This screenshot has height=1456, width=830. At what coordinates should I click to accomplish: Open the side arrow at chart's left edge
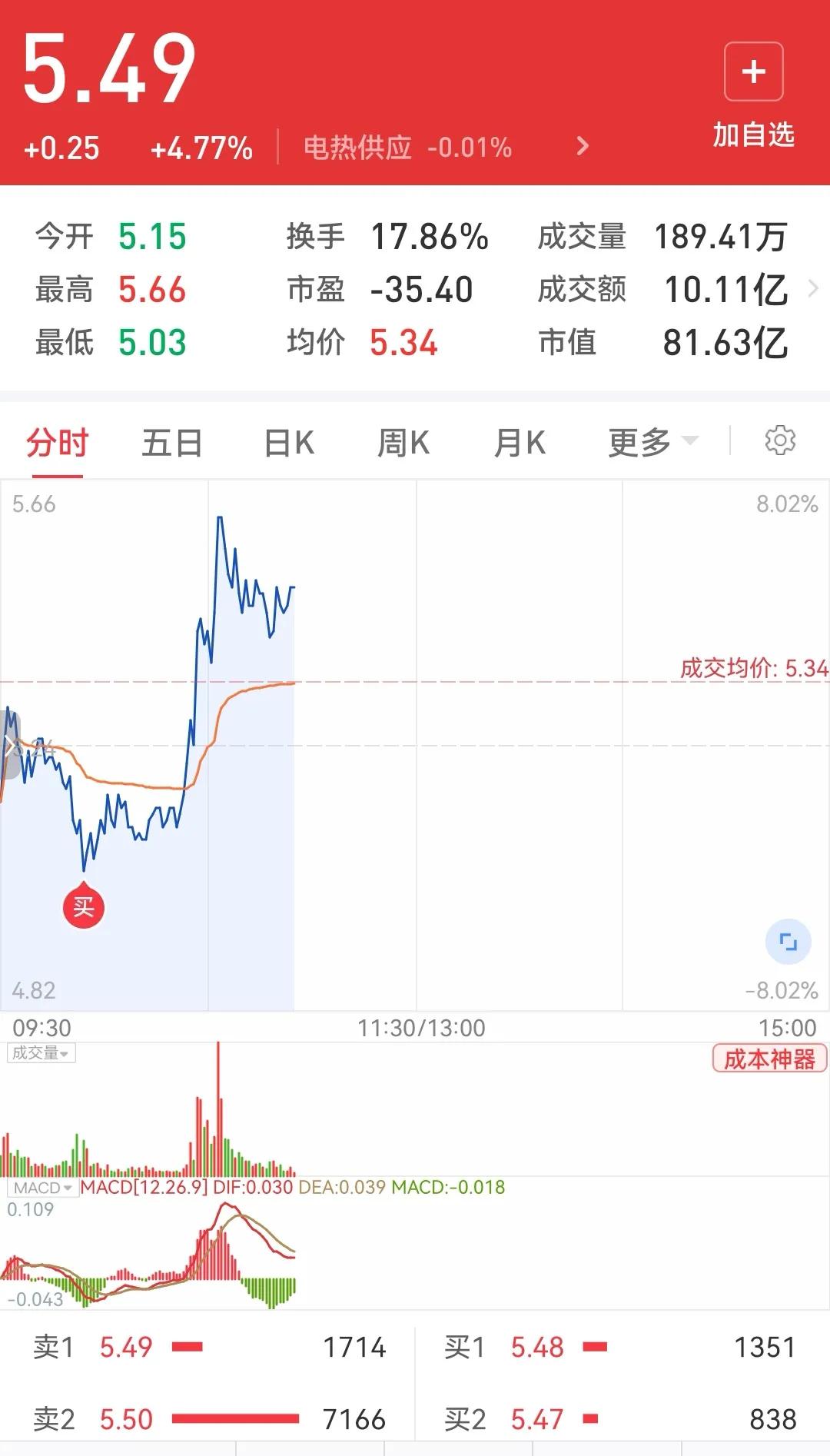coord(9,745)
